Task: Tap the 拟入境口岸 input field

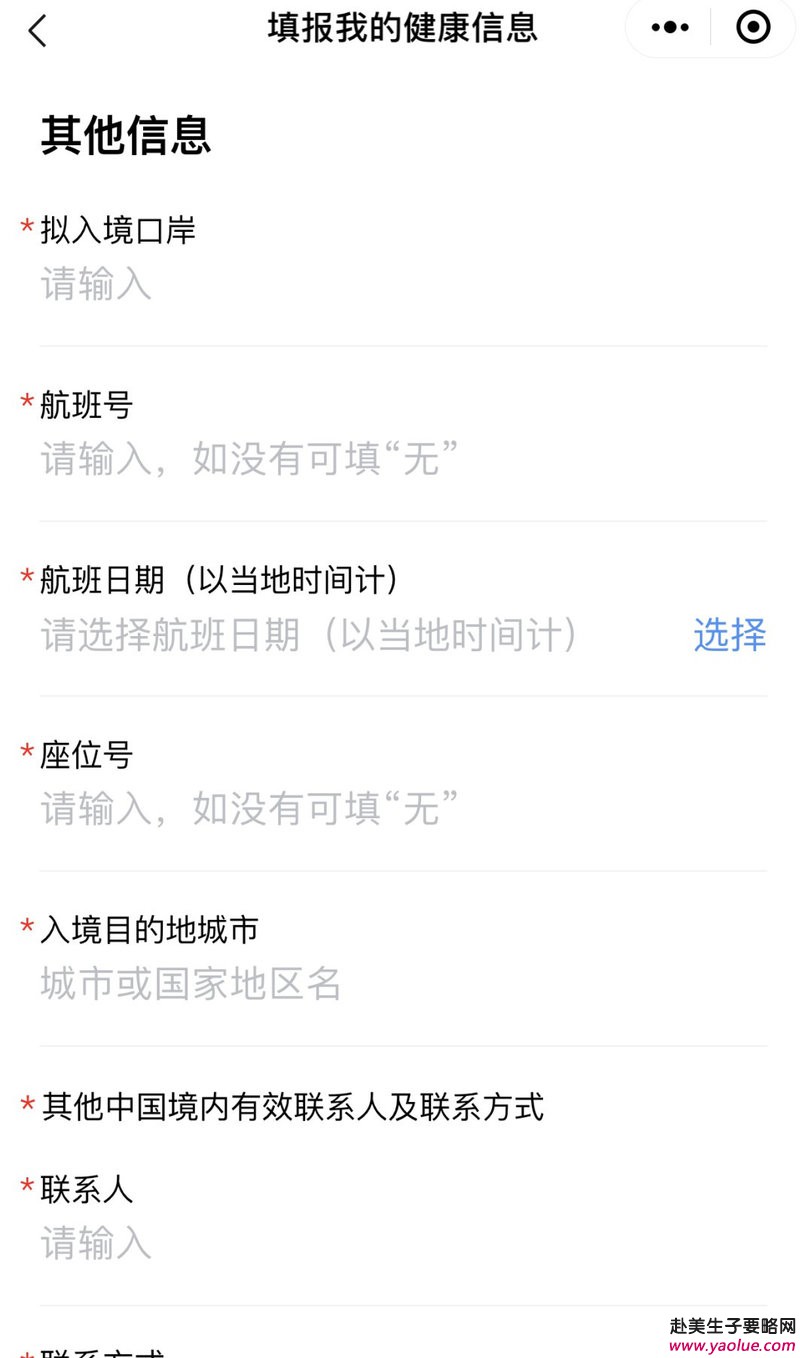Action: tap(403, 285)
